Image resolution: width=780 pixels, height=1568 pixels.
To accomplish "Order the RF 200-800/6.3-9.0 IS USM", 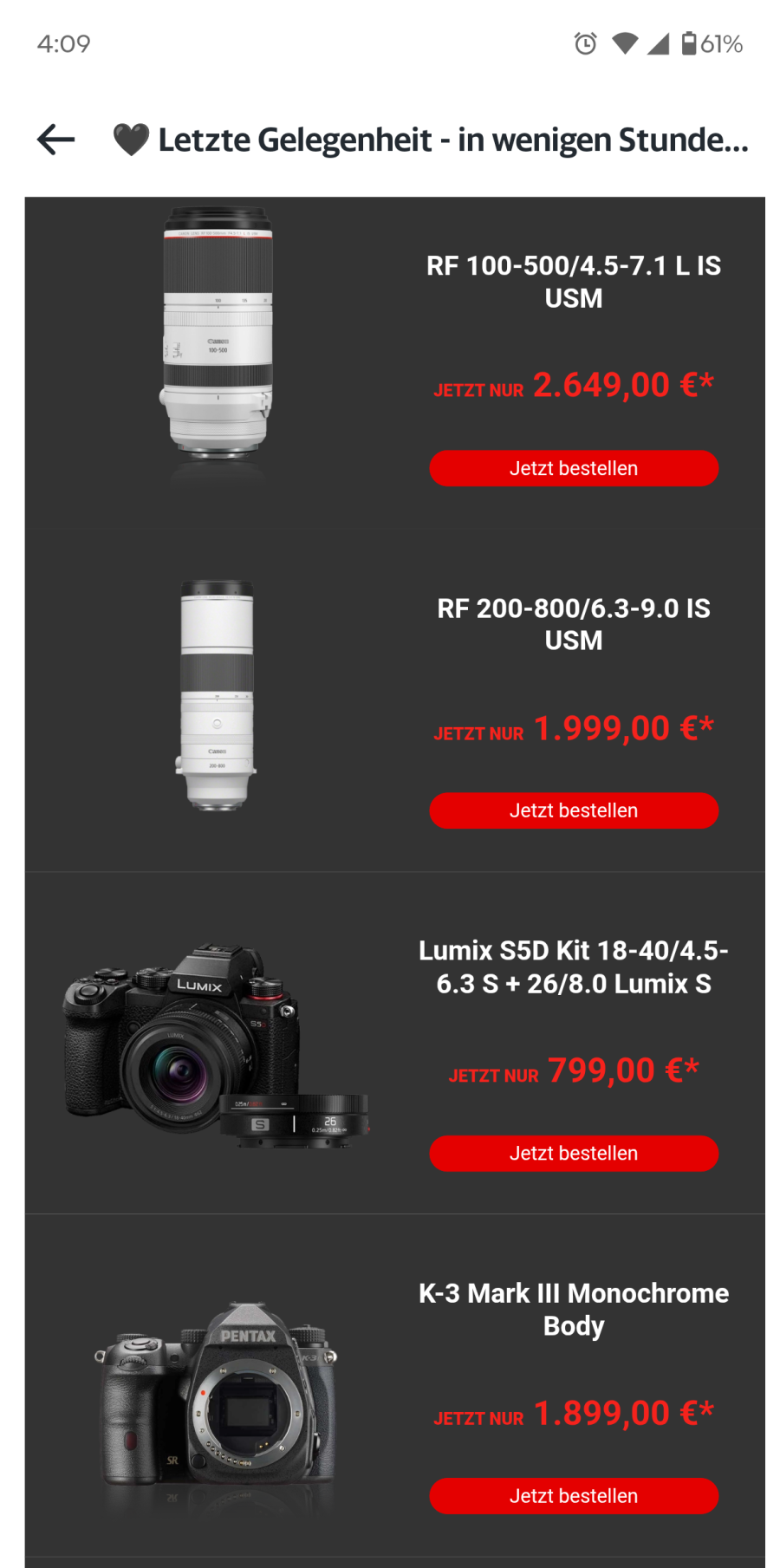I will coord(573,810).
